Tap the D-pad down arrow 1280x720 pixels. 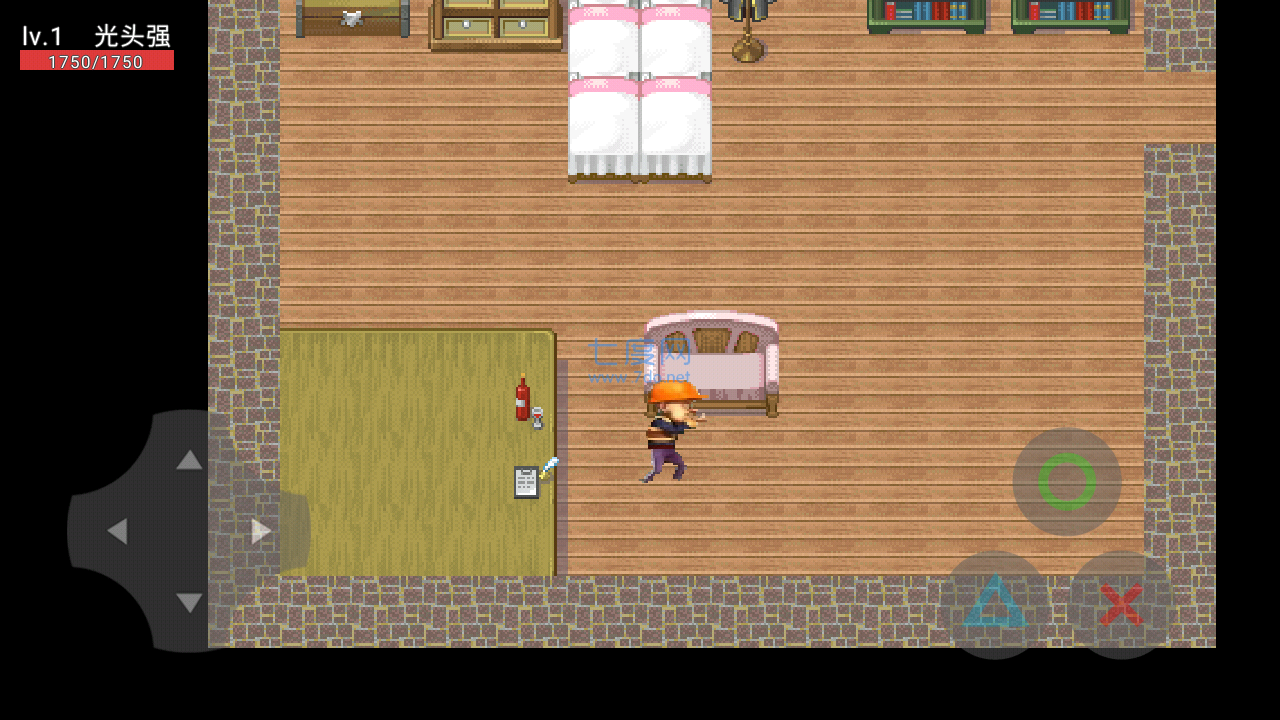pyautogui.click(x=189, y=603)
